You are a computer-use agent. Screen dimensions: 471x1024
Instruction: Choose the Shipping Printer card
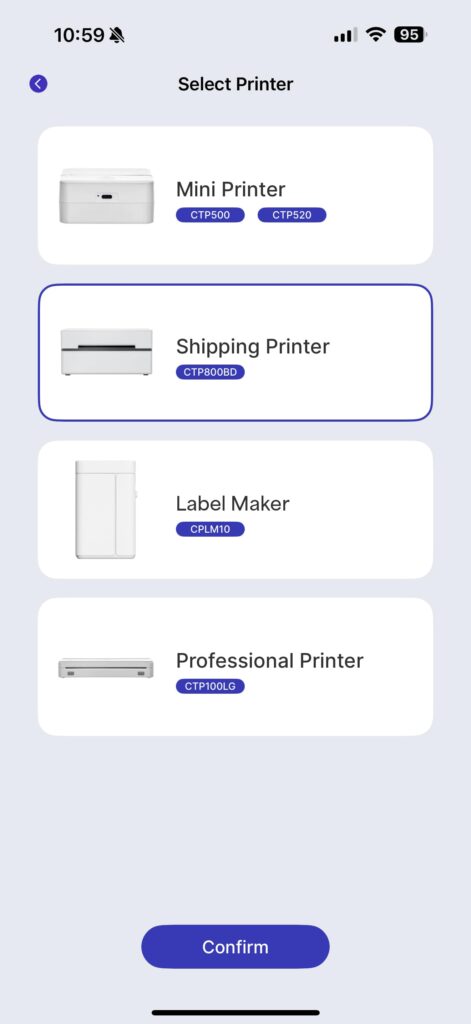(235, 353)
